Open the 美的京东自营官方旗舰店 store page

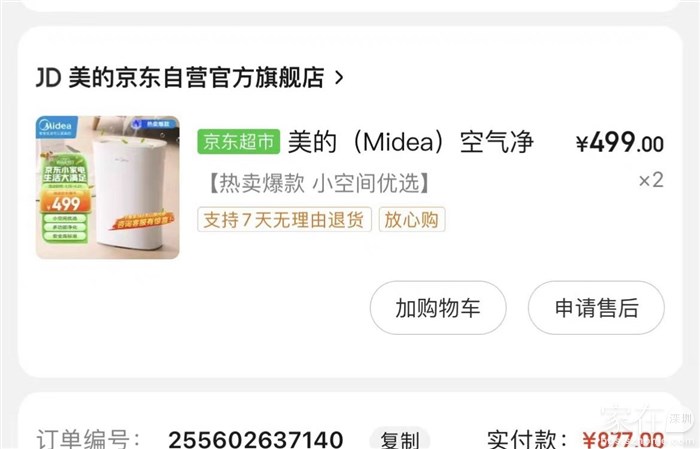coord(190,77)
